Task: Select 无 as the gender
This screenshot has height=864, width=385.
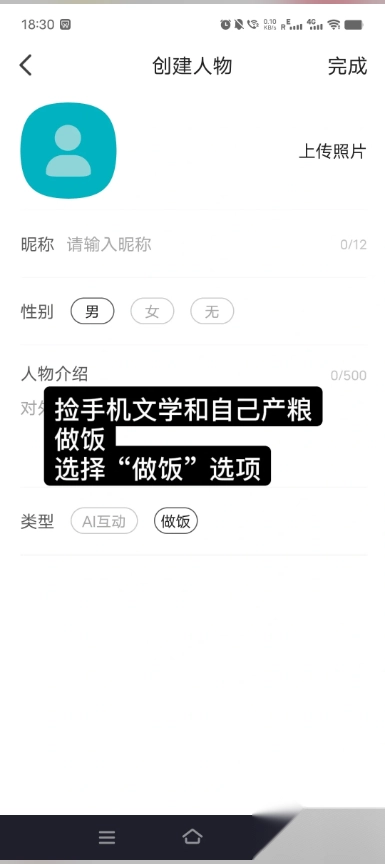Action: point(212,311)
